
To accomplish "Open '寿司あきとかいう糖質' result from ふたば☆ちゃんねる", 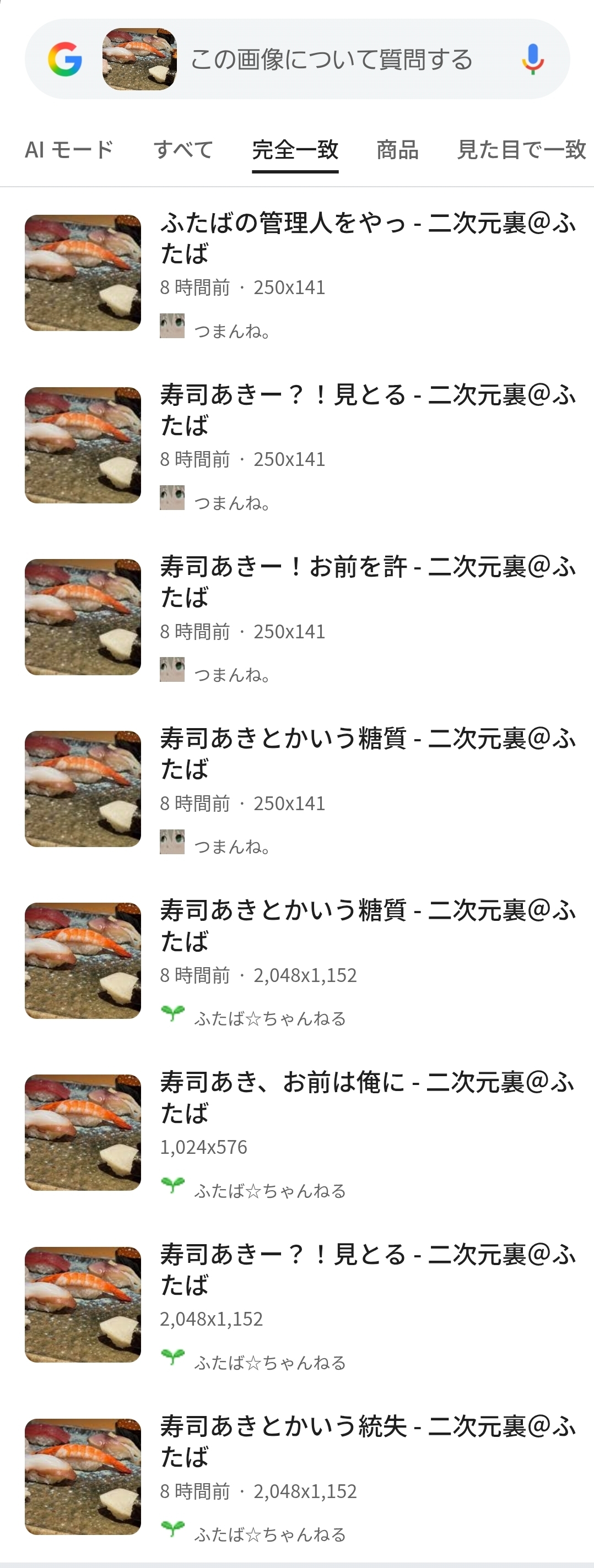I will 368,926.
